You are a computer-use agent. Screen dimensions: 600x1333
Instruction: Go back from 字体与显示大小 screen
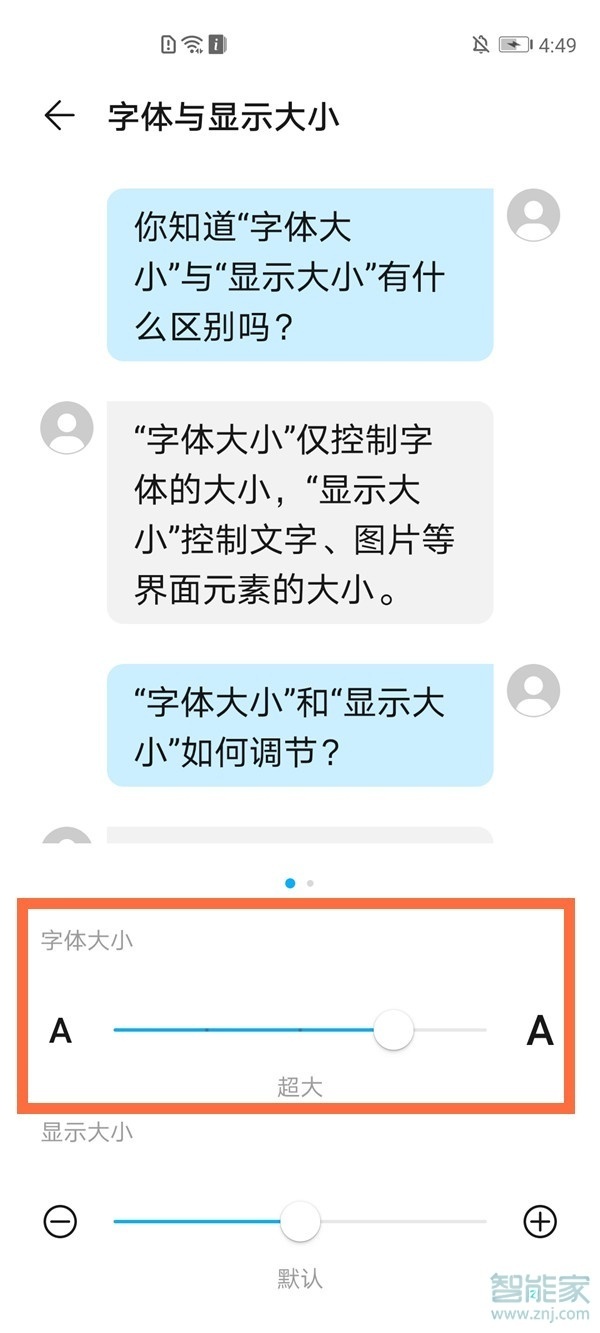59,116
